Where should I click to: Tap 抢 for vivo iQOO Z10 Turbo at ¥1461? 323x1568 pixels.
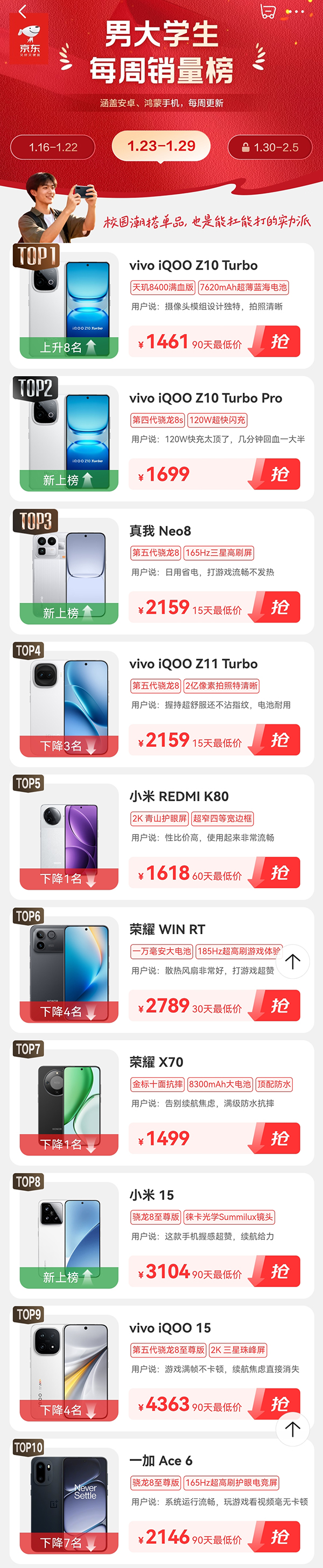(278, 342)
